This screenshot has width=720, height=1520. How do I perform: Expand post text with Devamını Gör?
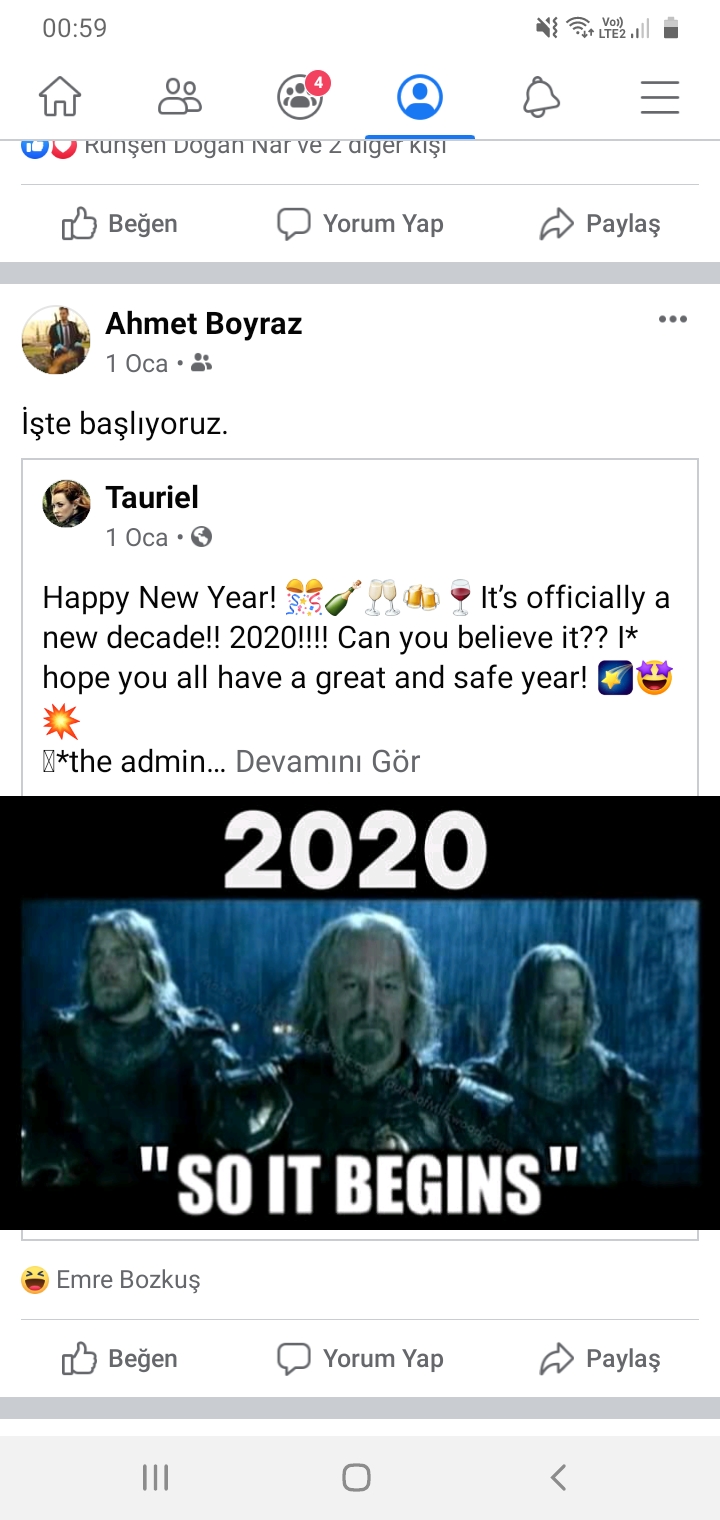pos(327,761)
